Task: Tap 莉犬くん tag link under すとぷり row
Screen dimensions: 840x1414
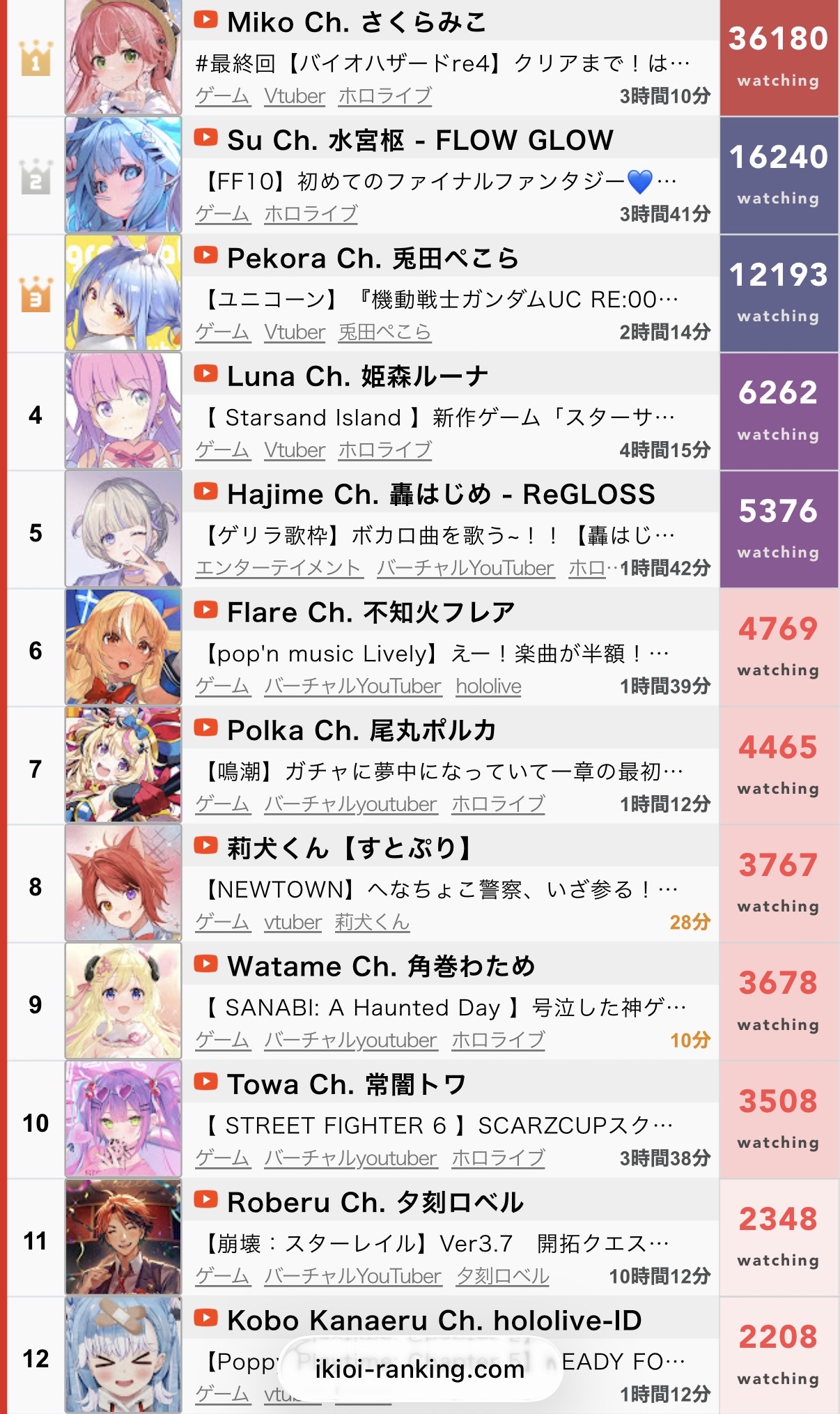Action: pyautogui.click(x=372, y=922)
